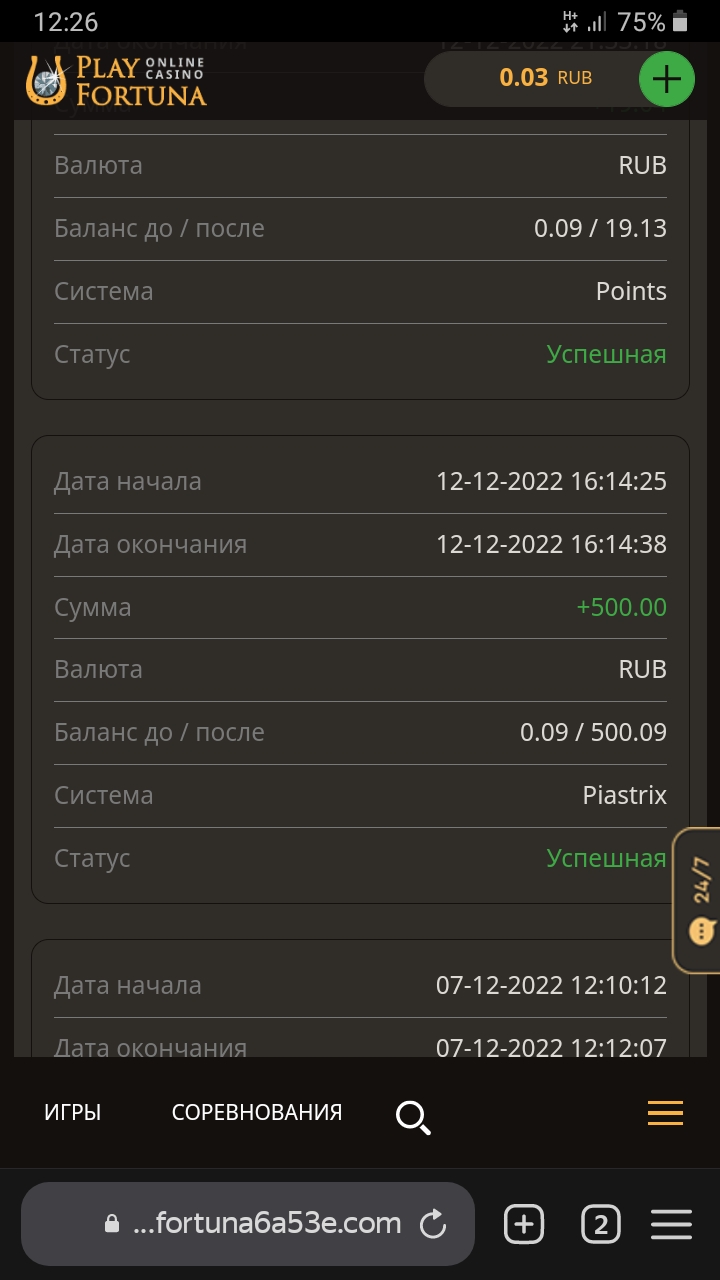Open the Игры section
Viewport: 720px width, 1280px height.
73,1112
